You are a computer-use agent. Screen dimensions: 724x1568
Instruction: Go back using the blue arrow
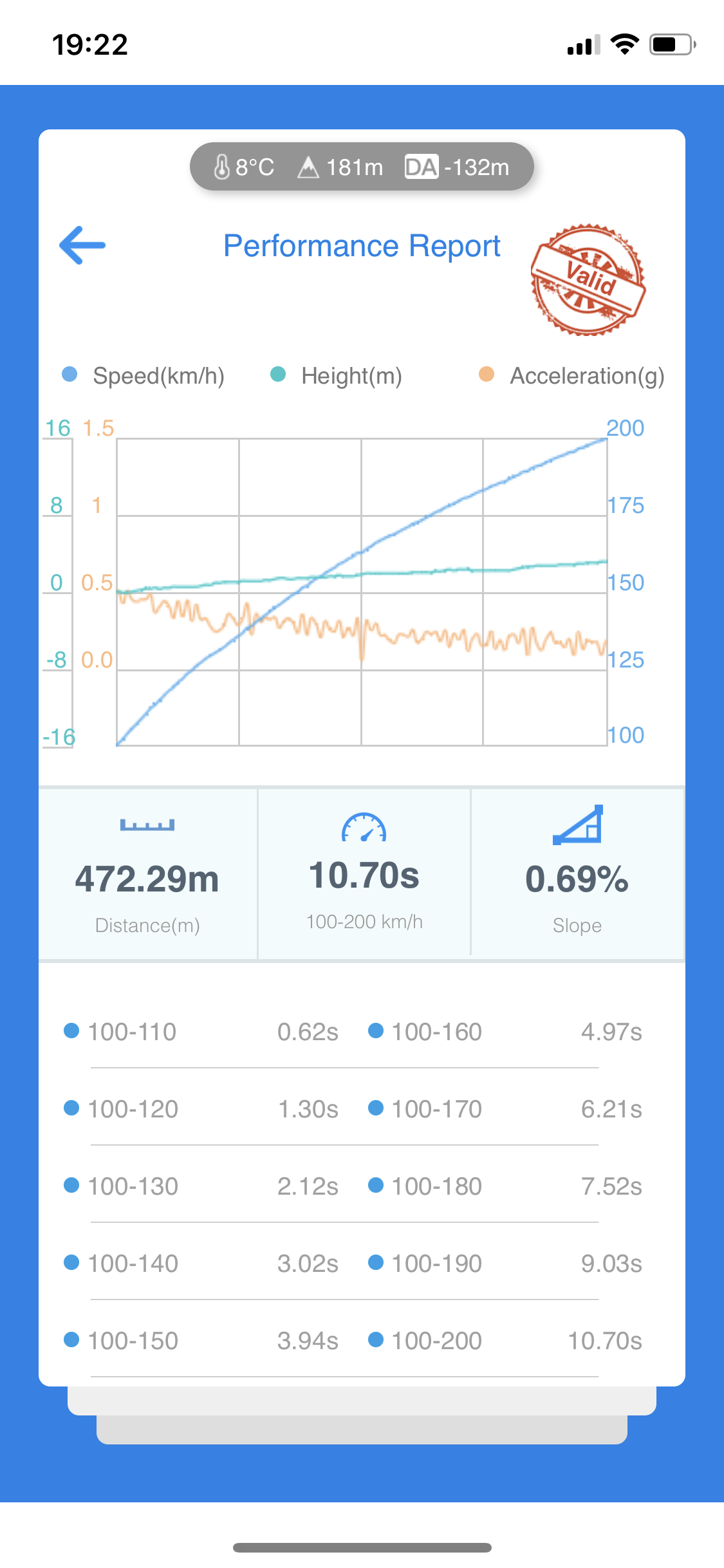[x=82, y=245]
